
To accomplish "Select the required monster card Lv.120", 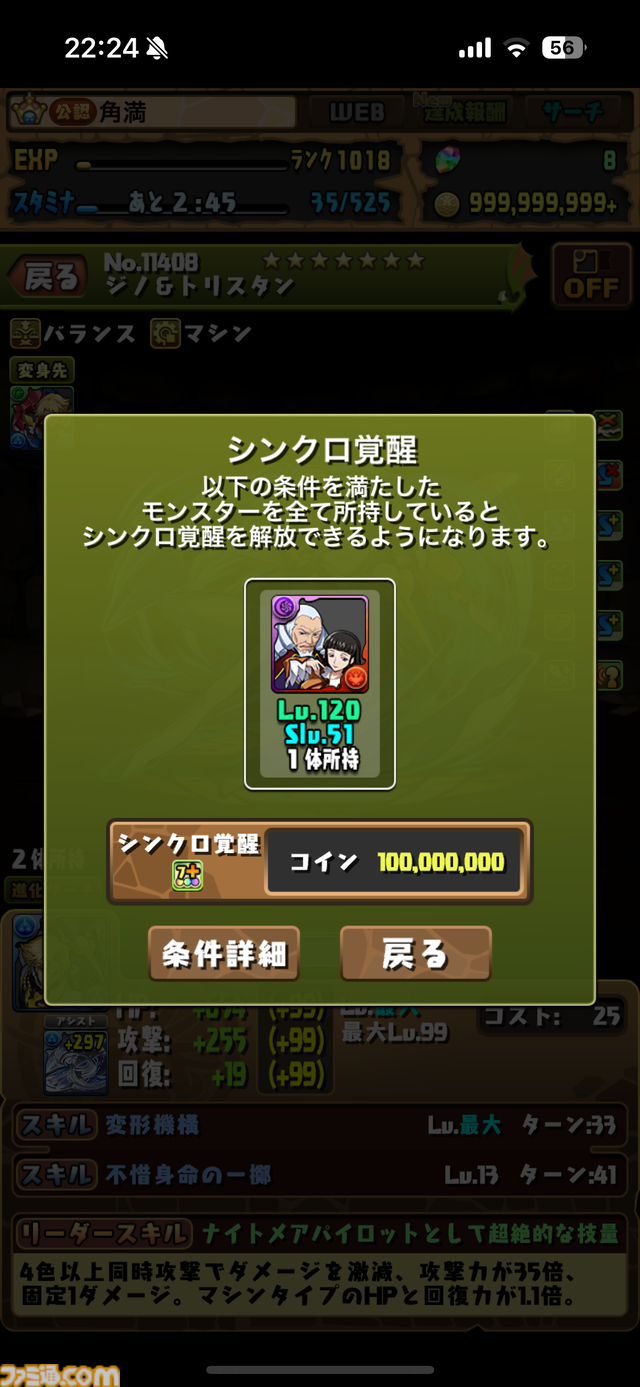I will click(x=320, y=683).
